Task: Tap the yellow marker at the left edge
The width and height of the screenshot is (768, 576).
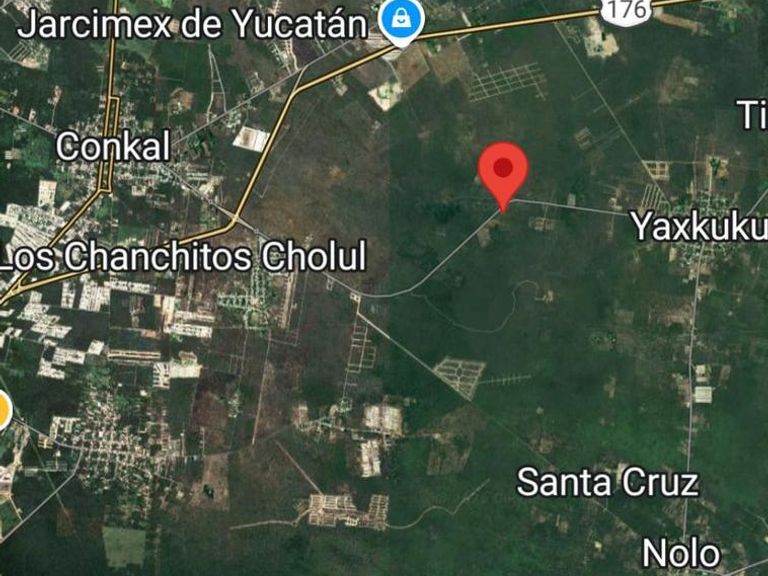Action: tap(4, 410)
